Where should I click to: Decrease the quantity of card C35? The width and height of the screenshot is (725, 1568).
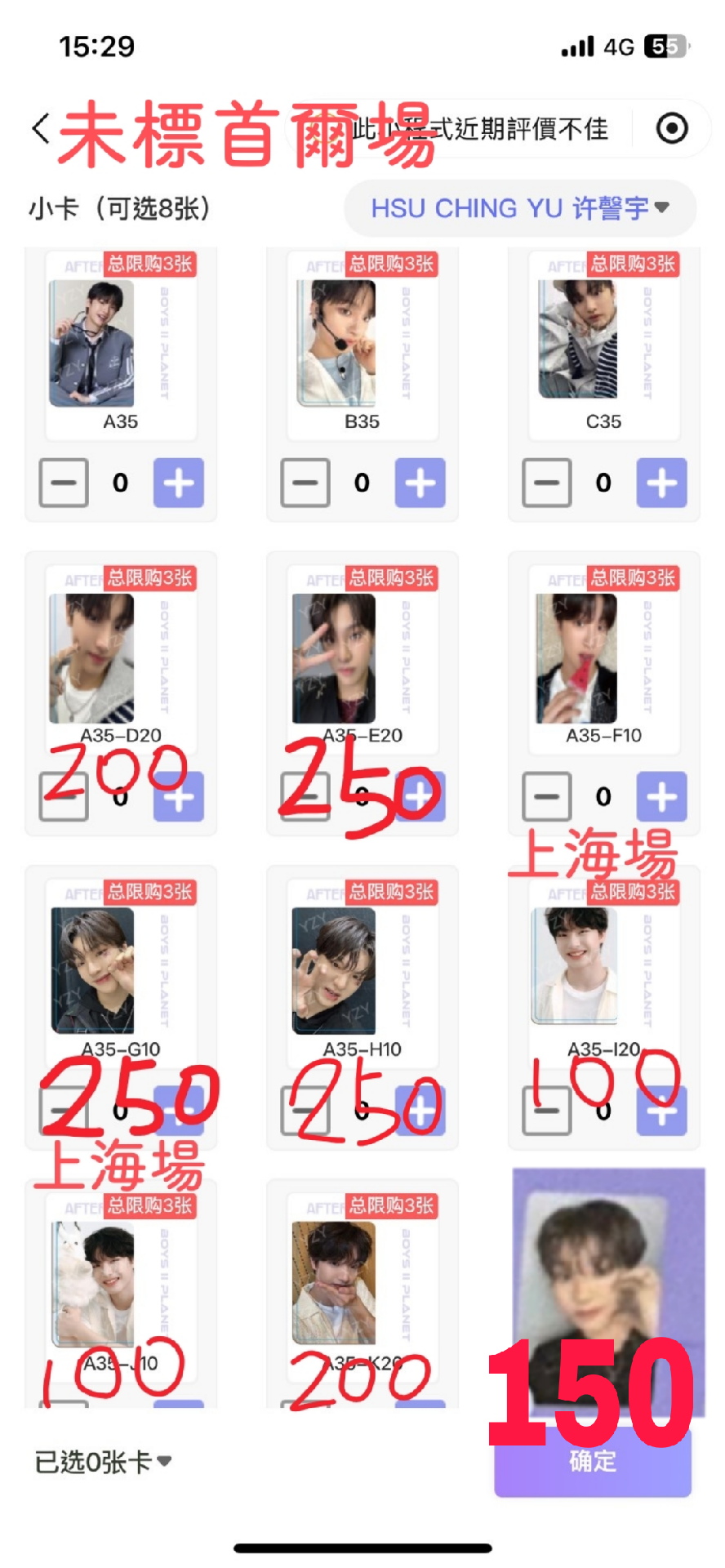[547, 483]
